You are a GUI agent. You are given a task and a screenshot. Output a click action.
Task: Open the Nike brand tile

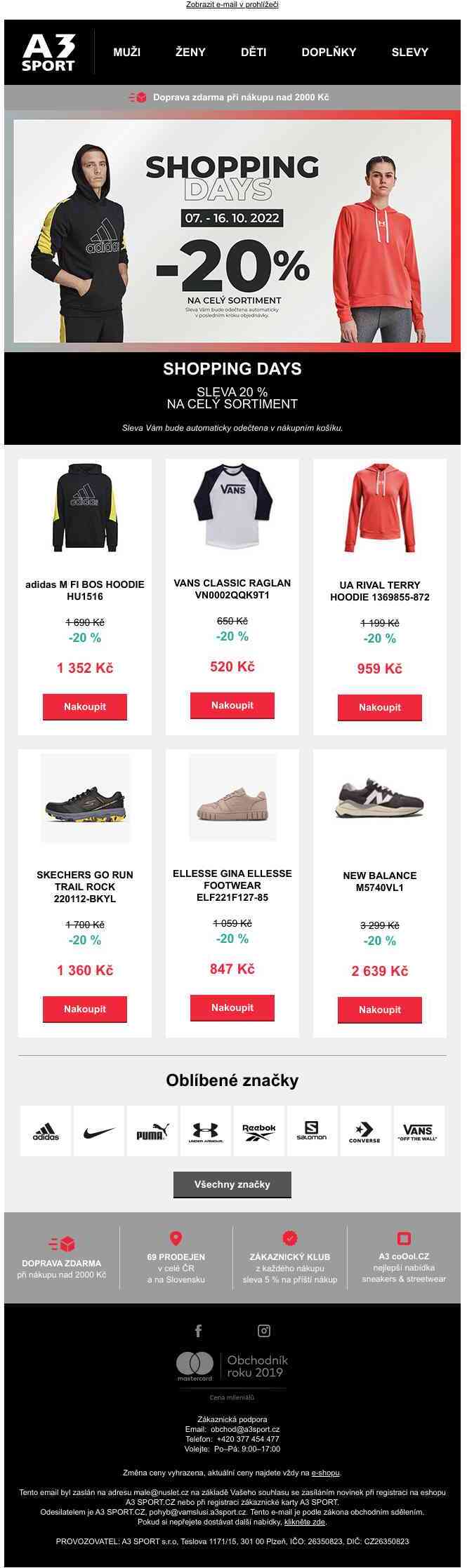pyautogui.click(x=99, y=1132)
